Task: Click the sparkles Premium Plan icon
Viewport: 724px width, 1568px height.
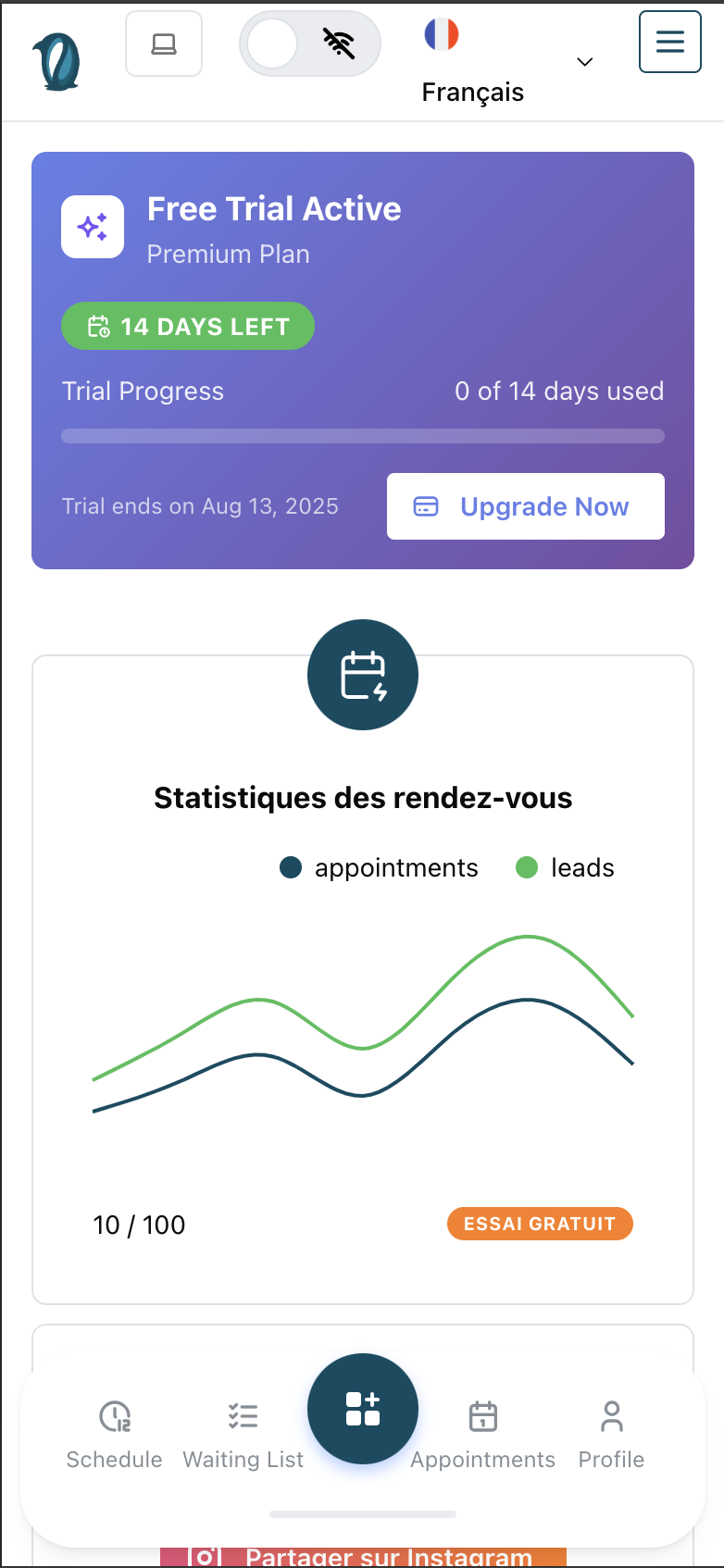Action: (92, 227)
